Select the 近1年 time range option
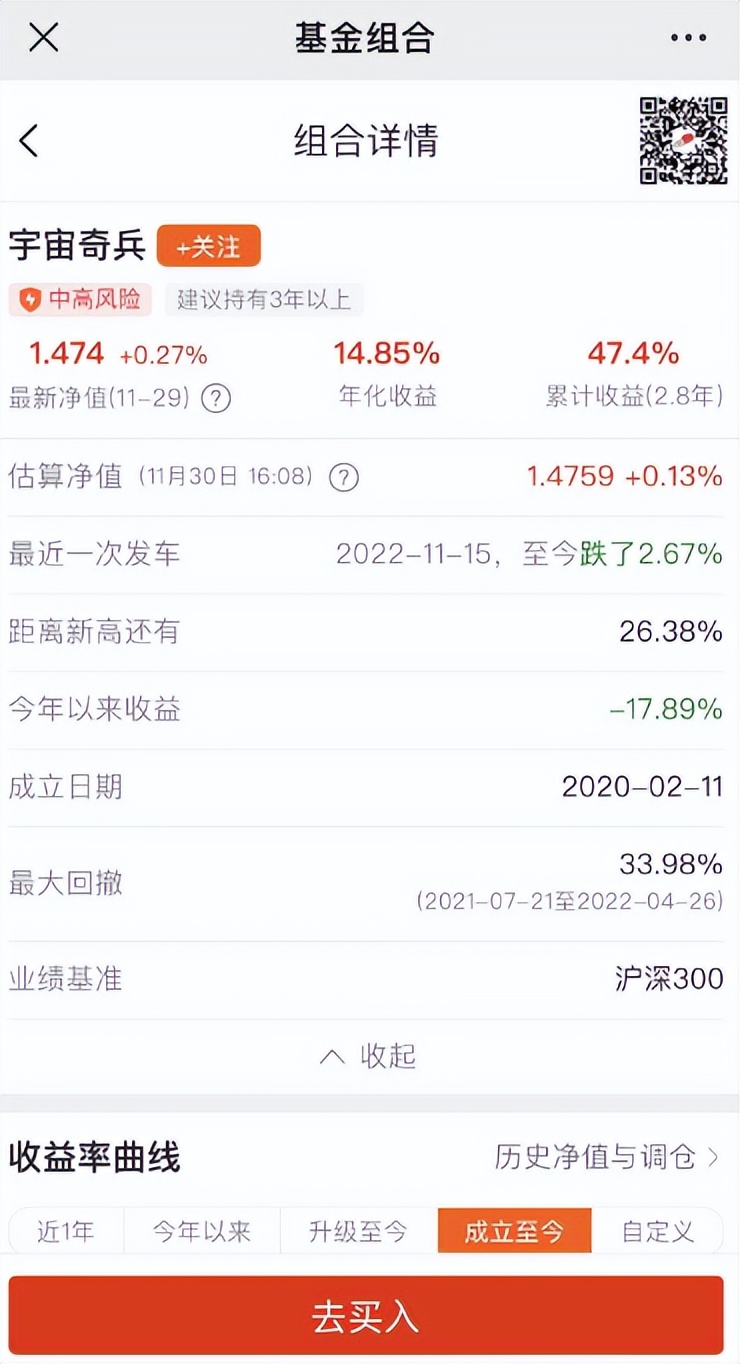This screenshot has width=740, height=1364. click(x=66, y=1231)
